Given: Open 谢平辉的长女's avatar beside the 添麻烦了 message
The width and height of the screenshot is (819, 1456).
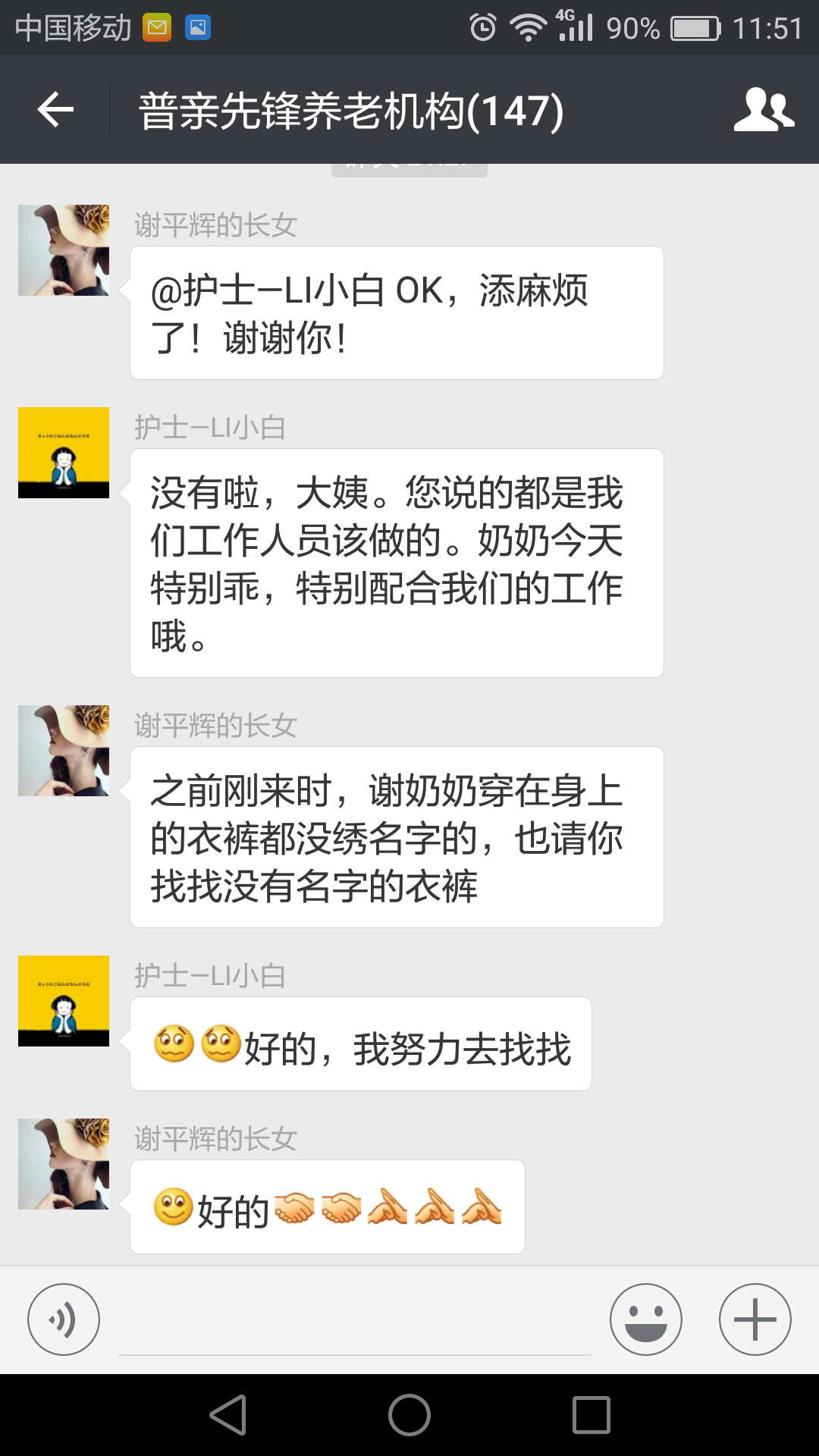Looking at the screenshot, I should tap(64, 250).
